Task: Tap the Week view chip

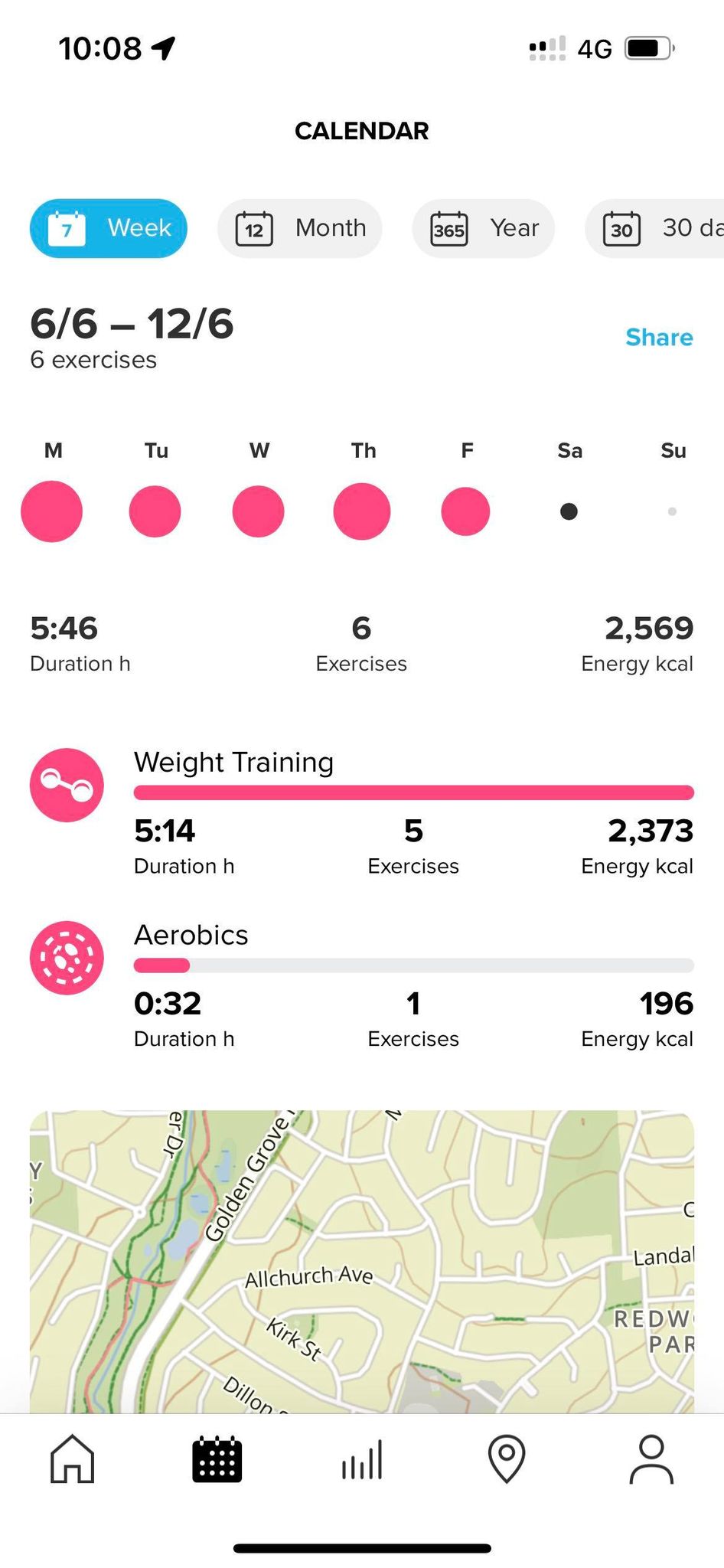Action: click(109, 228)
